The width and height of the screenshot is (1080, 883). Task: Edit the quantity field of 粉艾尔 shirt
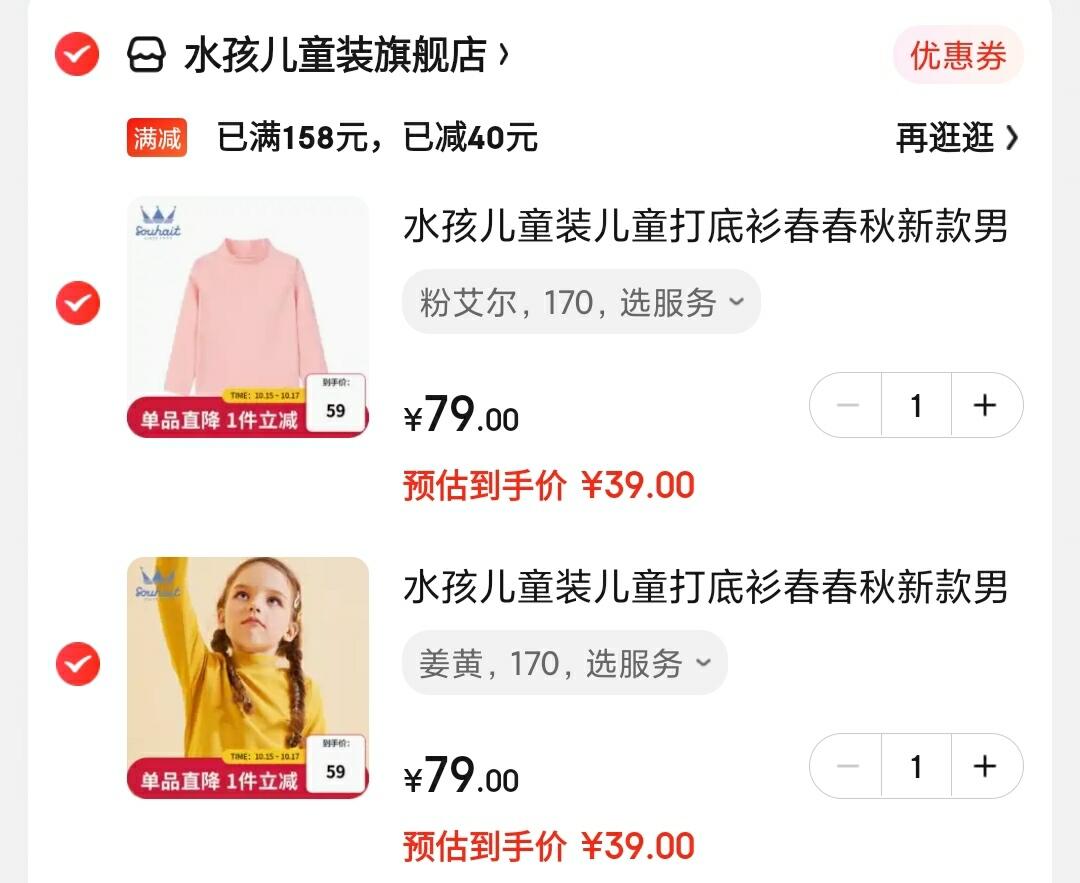point(916,405)
